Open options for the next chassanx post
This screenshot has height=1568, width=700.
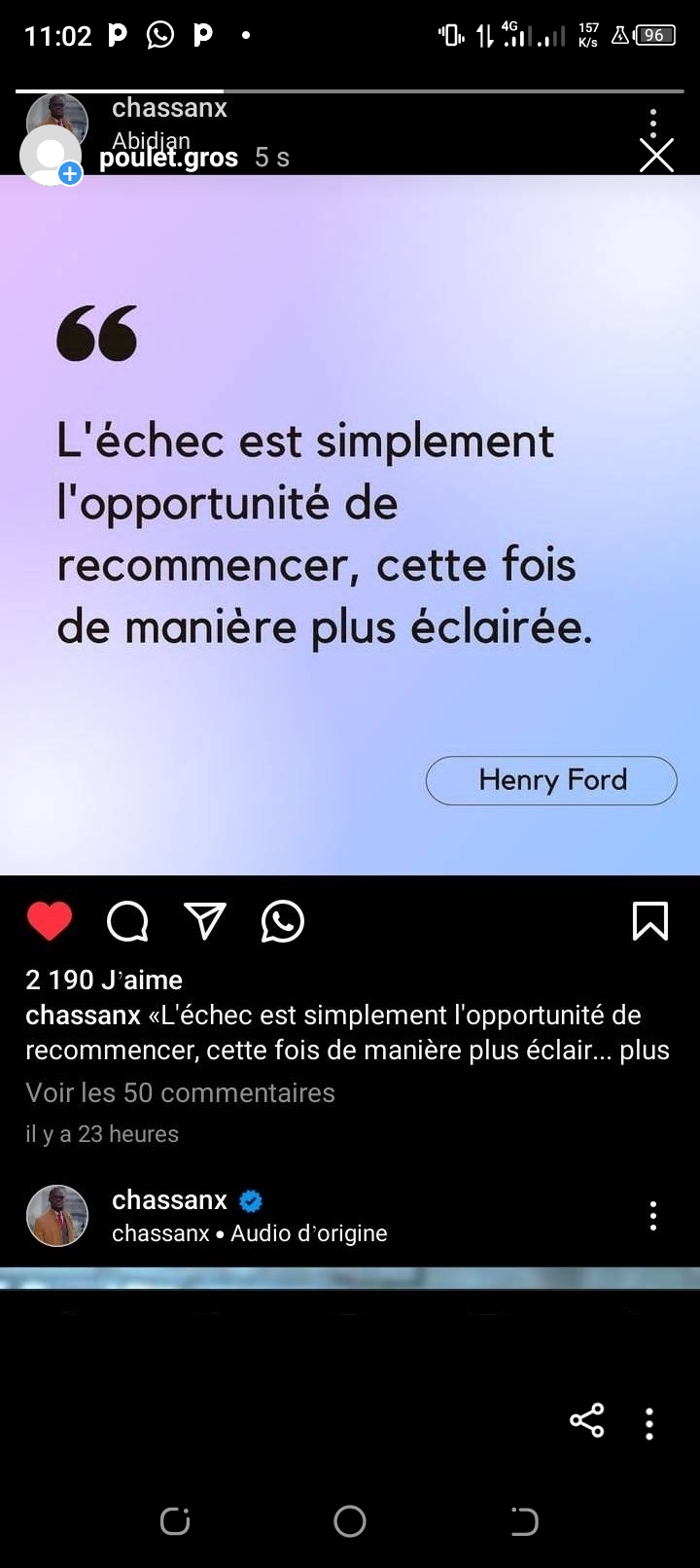[653, 1216]
